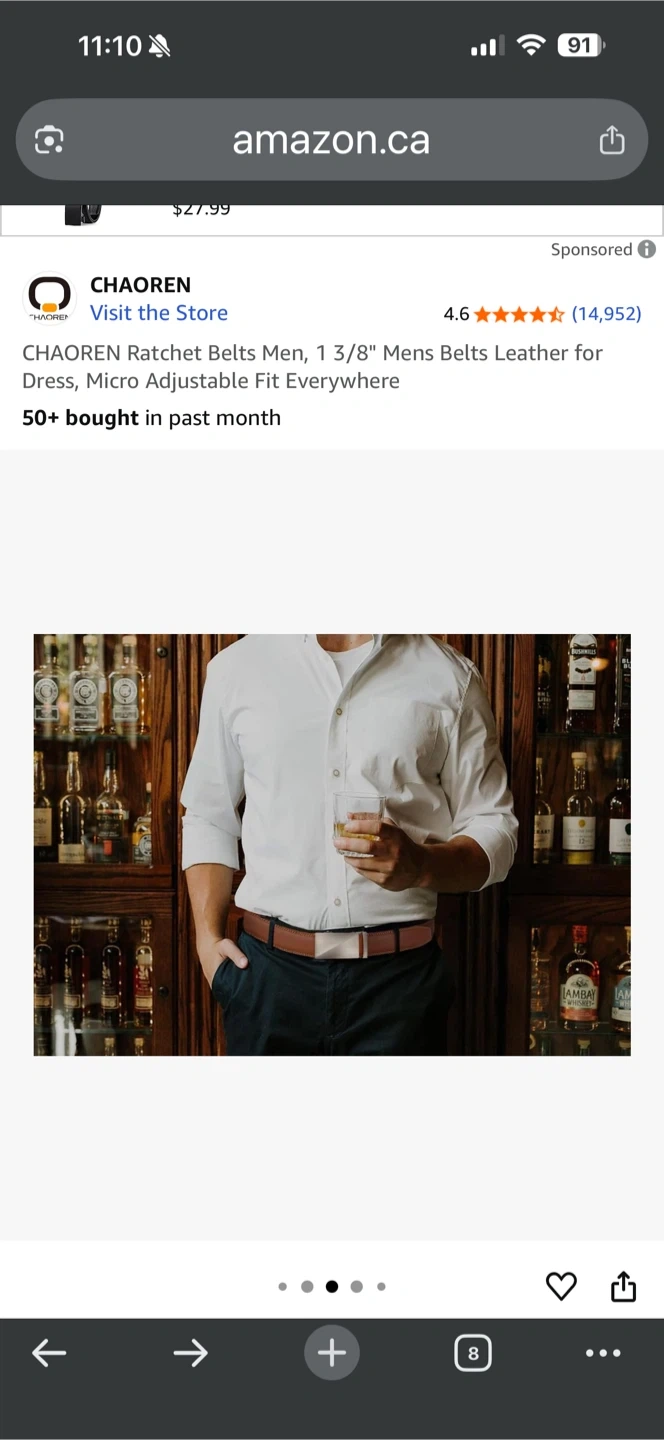This screenshot has width=664, height=1440.
Task: Visit the CHAOREN store
Action: tap(159, 313)
